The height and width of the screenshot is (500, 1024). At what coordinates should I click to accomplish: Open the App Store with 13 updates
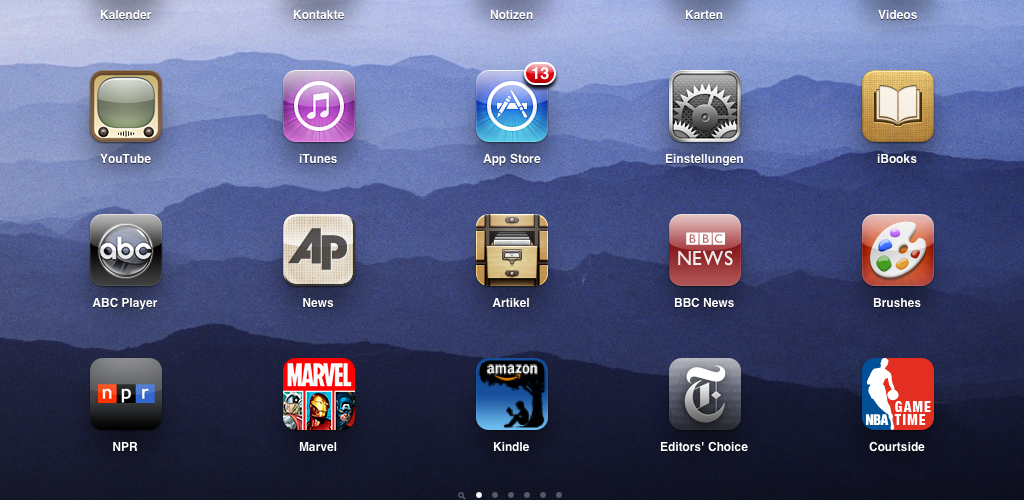click(511, 107)
